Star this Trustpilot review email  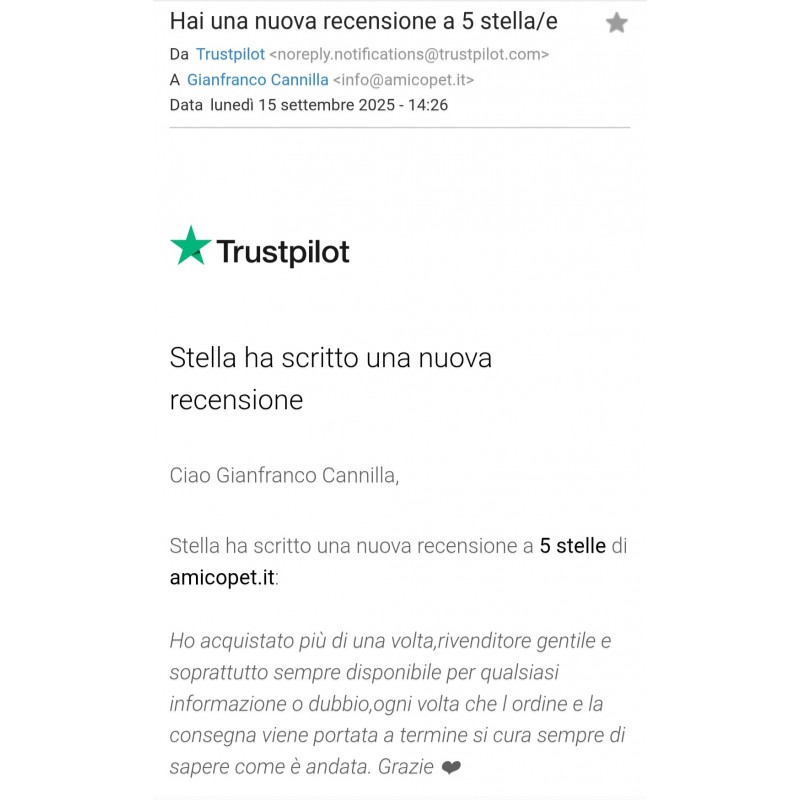pos(616,23)
